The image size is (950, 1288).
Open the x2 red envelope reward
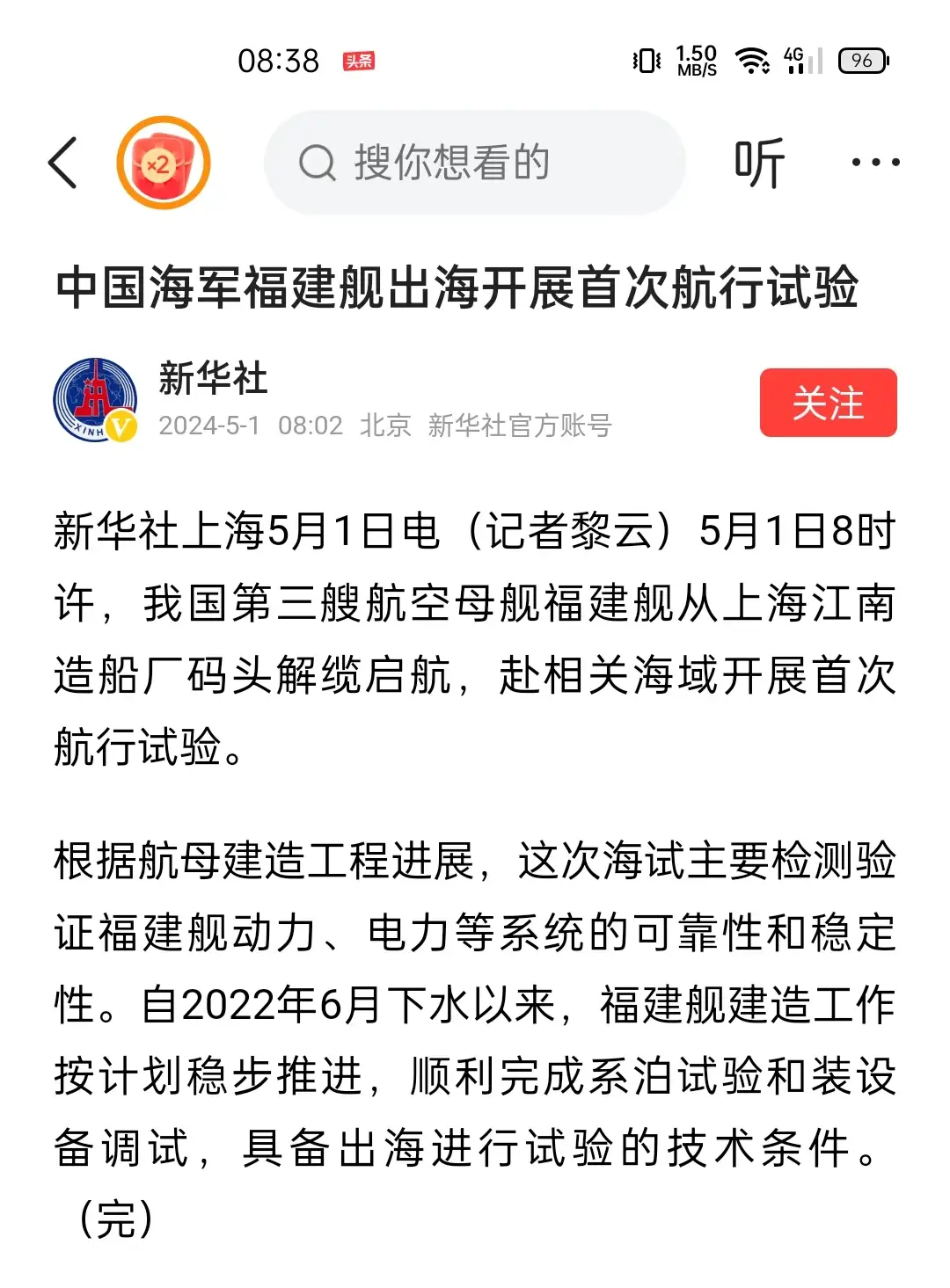pos(164,163)
